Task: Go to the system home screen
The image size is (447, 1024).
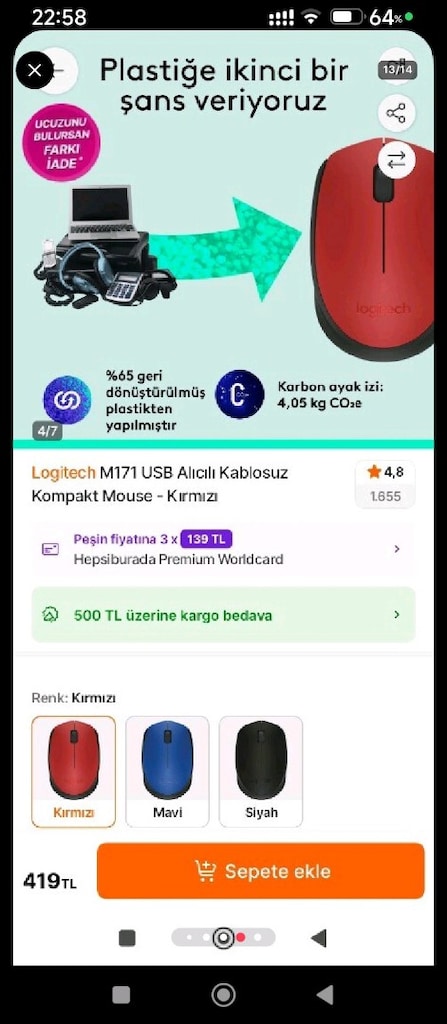Action: (224, 994)
